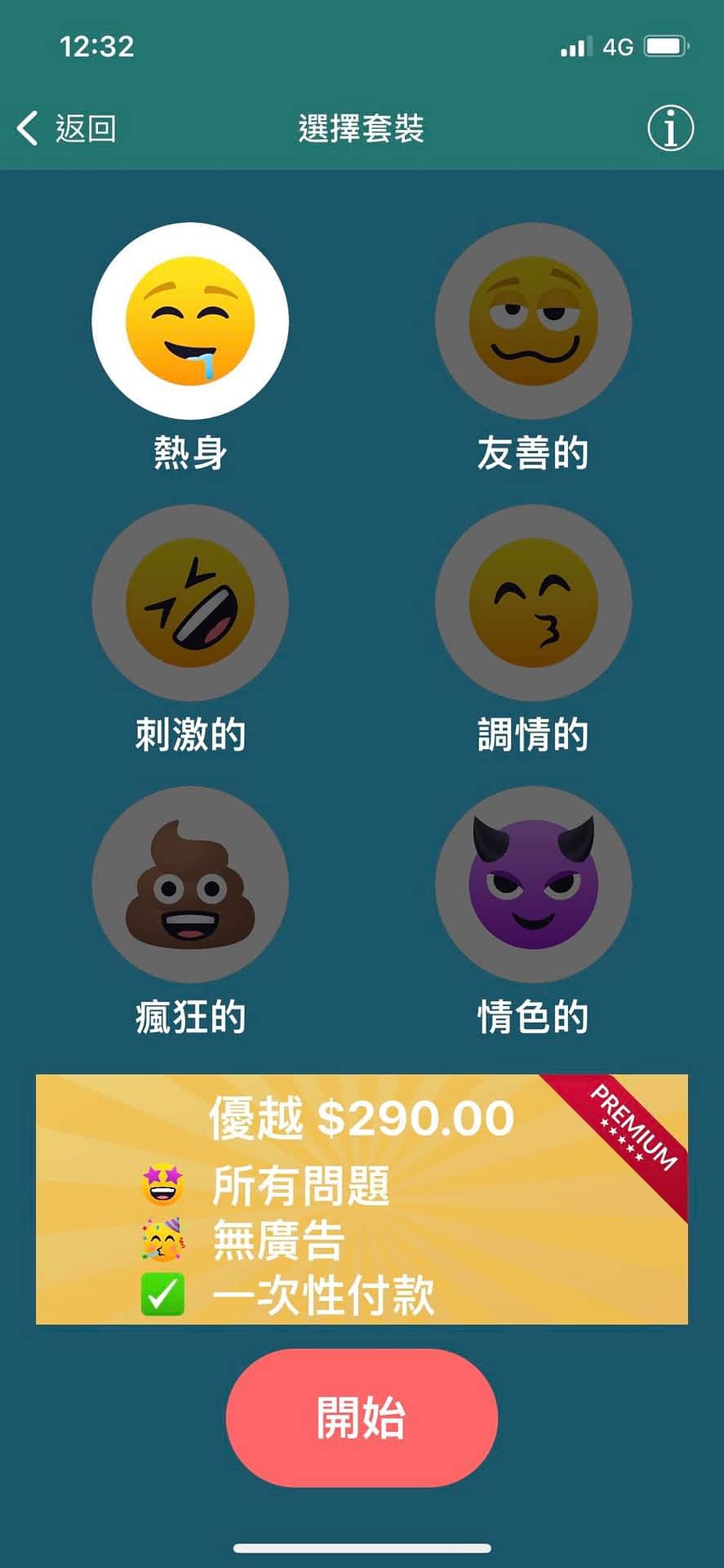Tap the 開始 button to start

pos(362,1418)
